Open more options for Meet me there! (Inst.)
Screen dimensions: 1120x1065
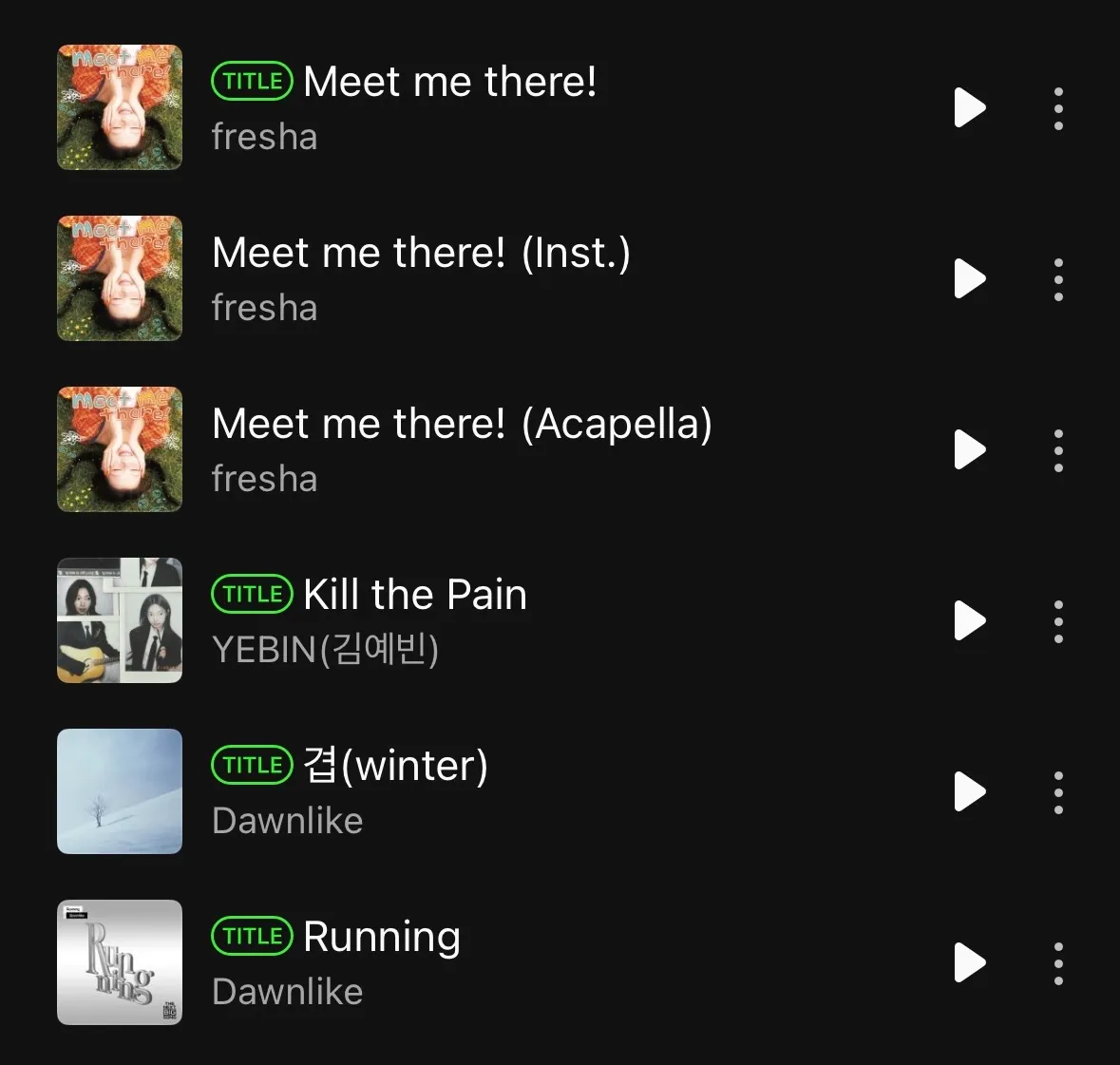click(1058, 279)
